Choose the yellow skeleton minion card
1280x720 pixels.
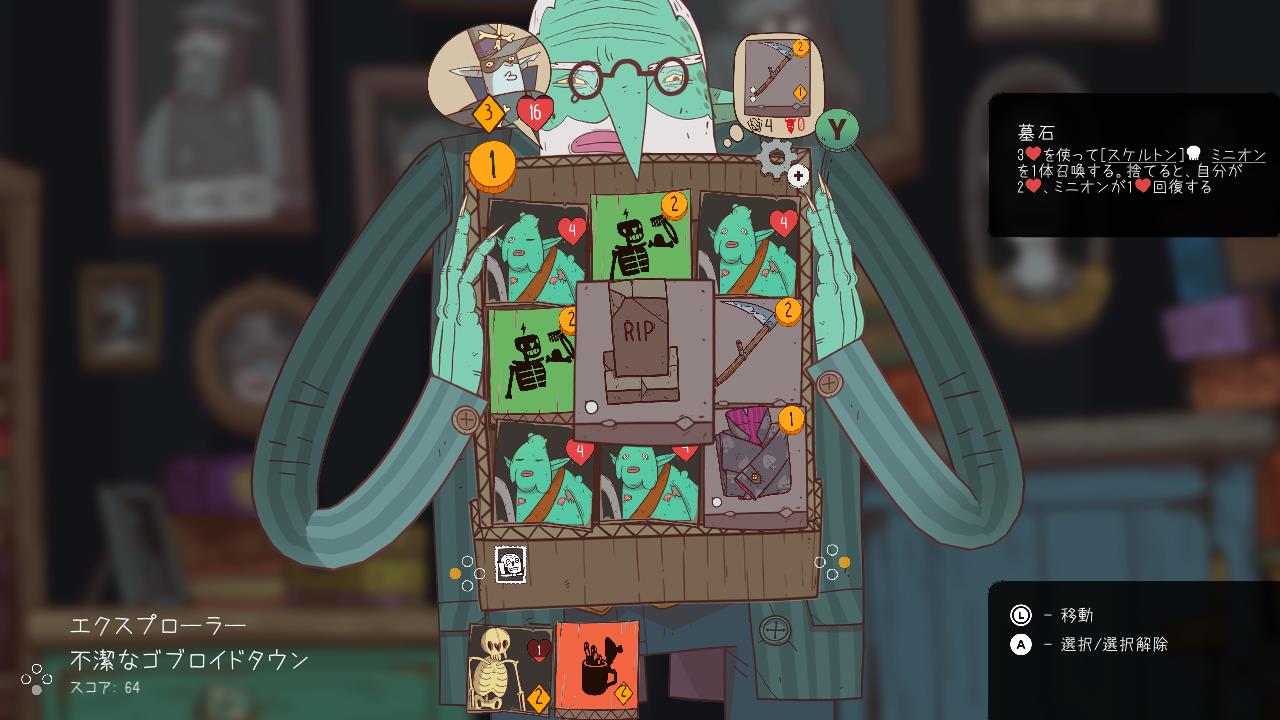(509, 668)
